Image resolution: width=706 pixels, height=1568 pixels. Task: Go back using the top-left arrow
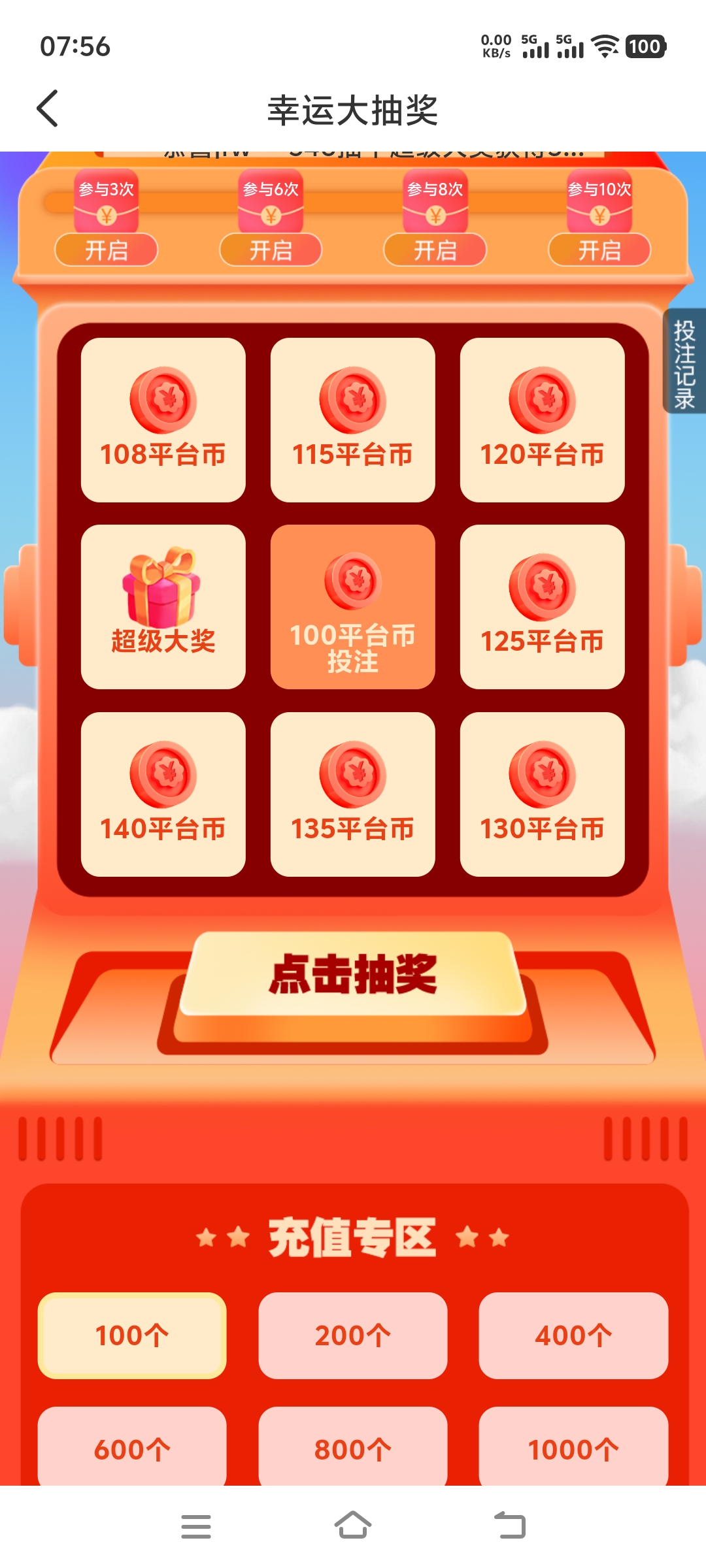[x=48, y=108]
